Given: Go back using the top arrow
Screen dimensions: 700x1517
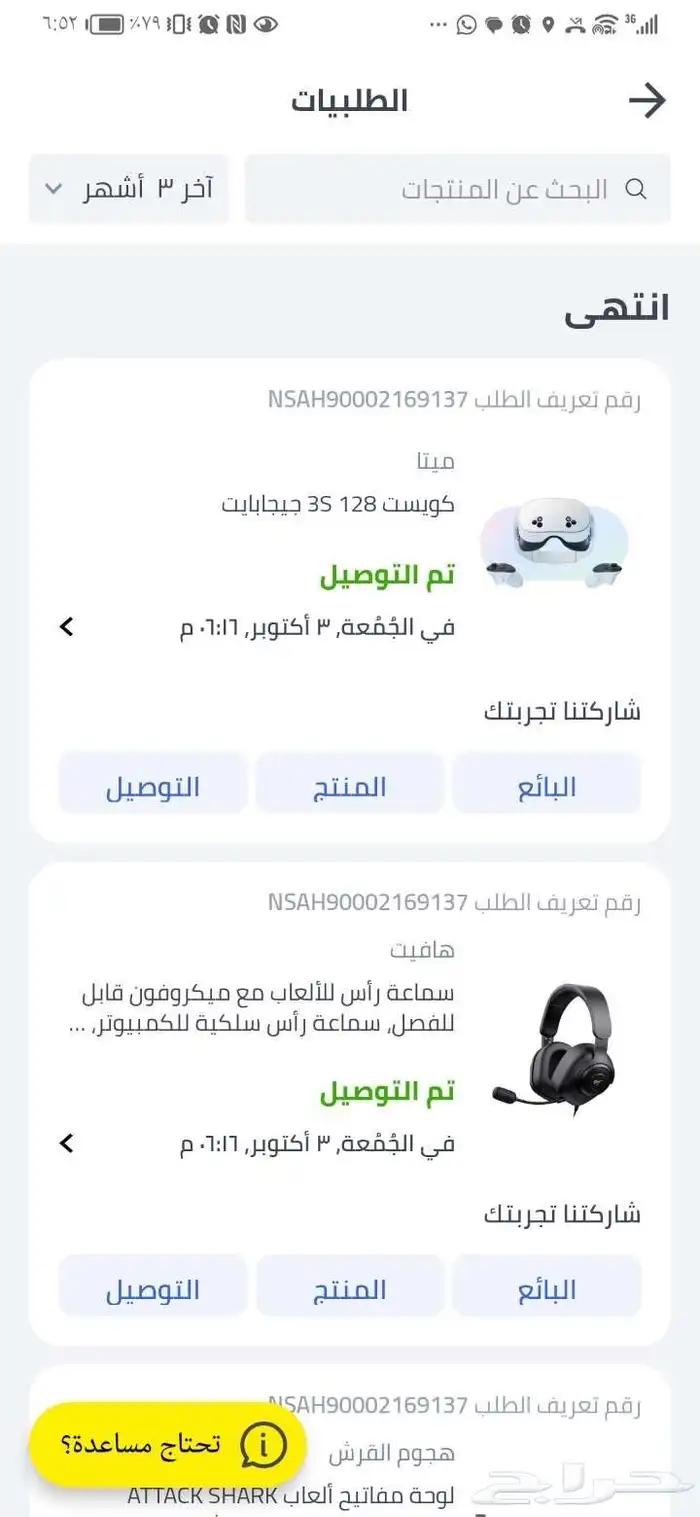Looking at the screenshot, I should click(x=647, y=100).
